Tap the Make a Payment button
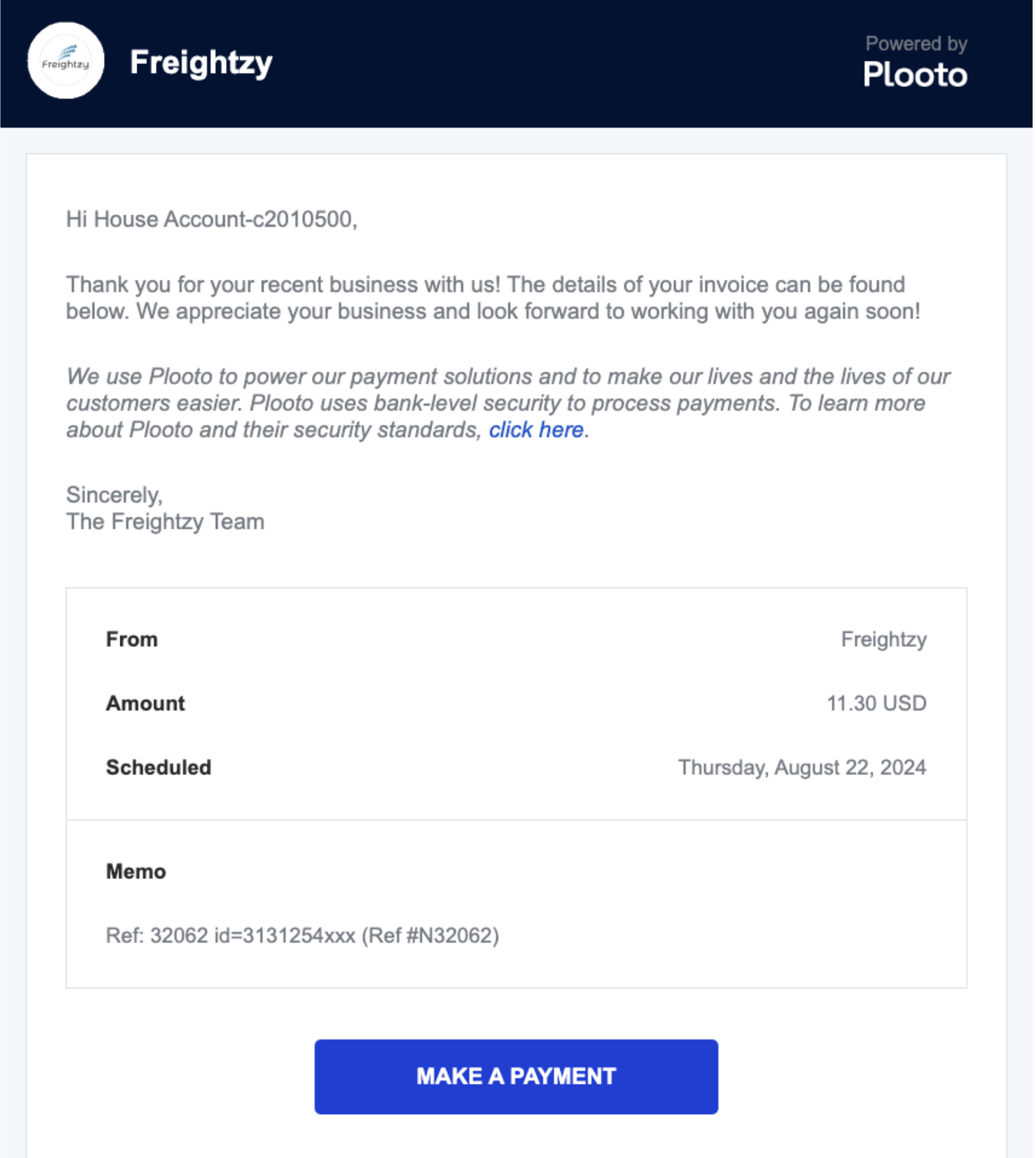The width and height of the screenshot is (1036, 1158). tap(516, 1077)
